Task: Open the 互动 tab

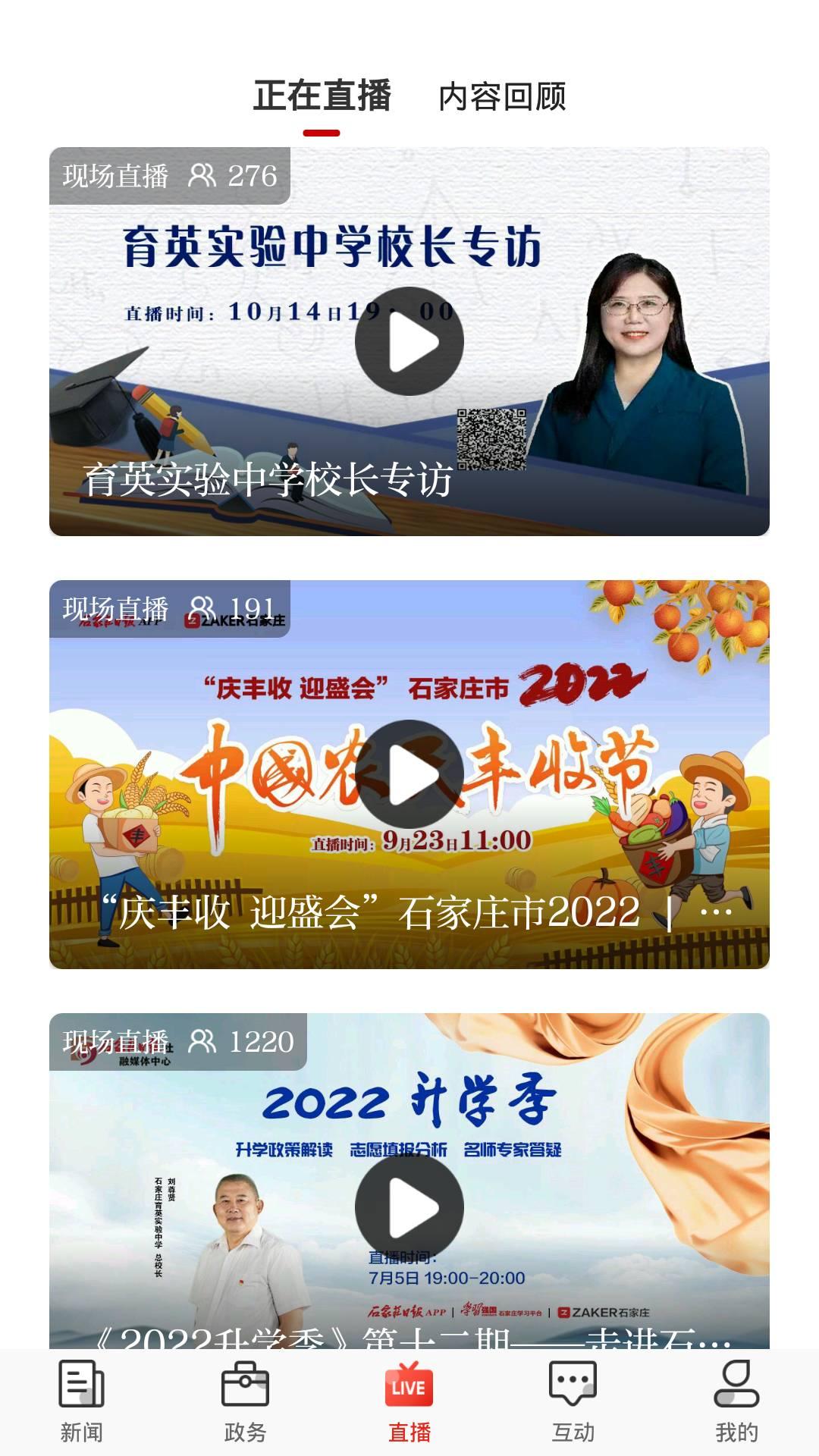Action: (x=573, y=1401)
